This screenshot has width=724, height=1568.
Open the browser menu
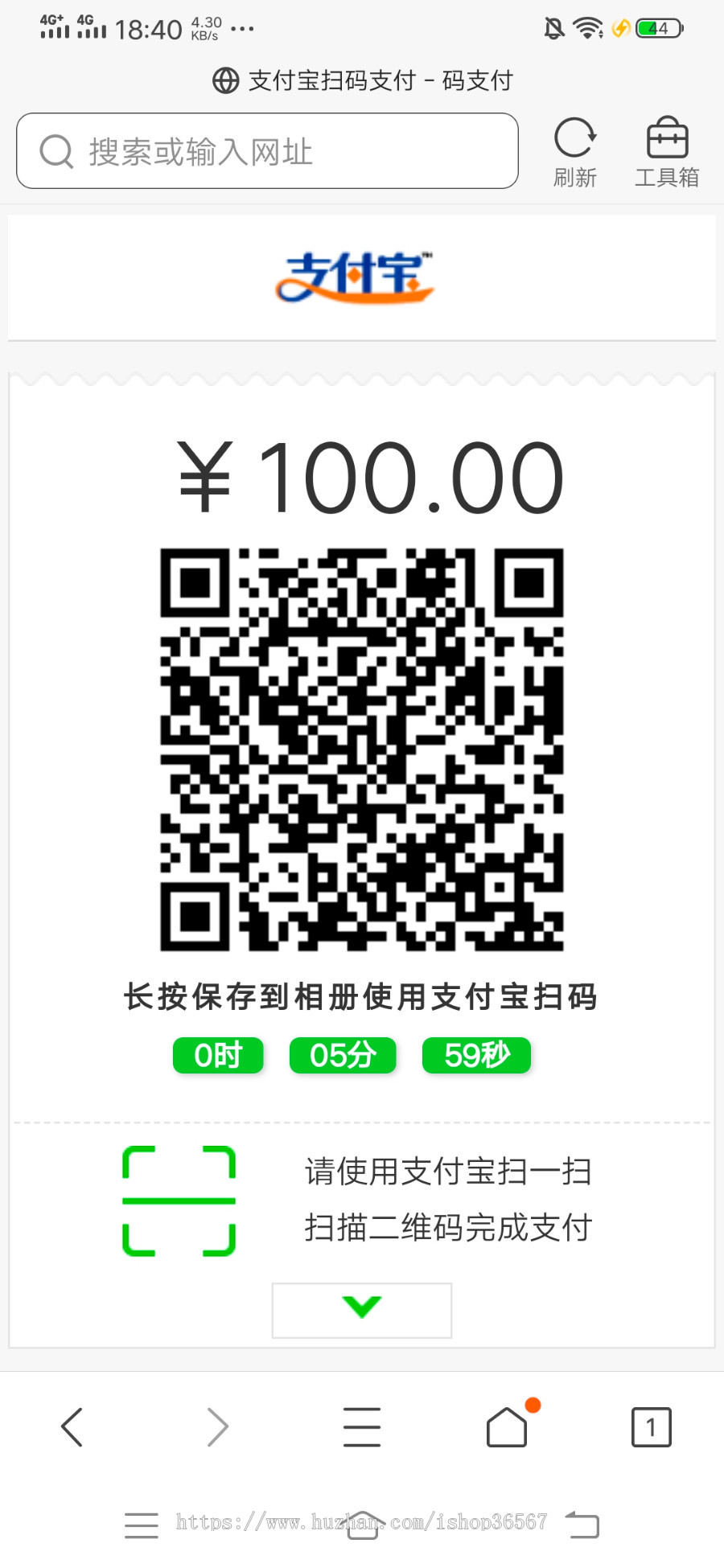(x=362, y=1426)
